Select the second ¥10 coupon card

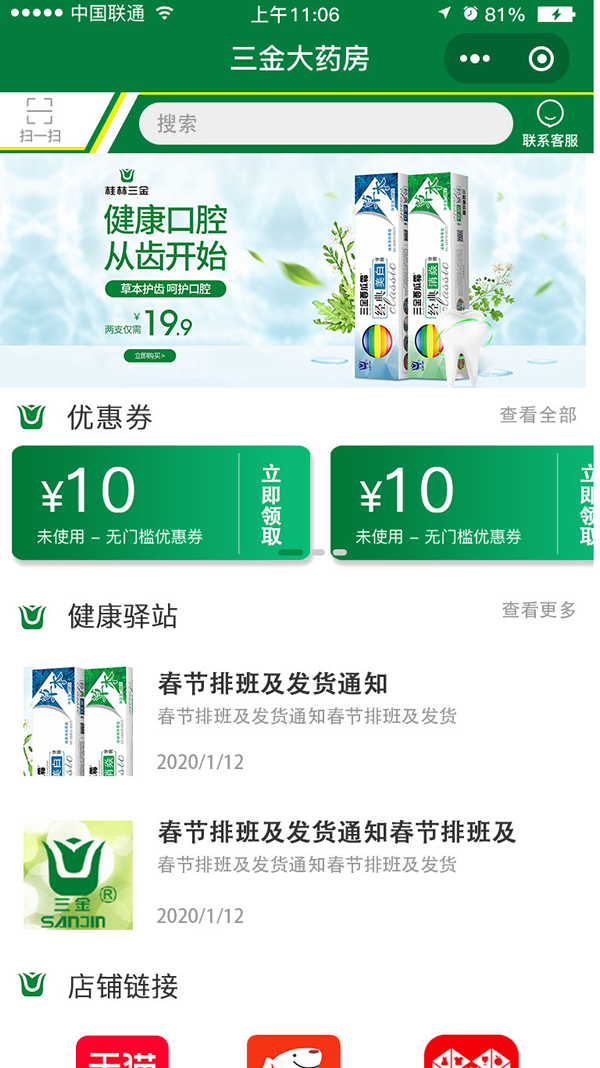click(x=462, y=503)
